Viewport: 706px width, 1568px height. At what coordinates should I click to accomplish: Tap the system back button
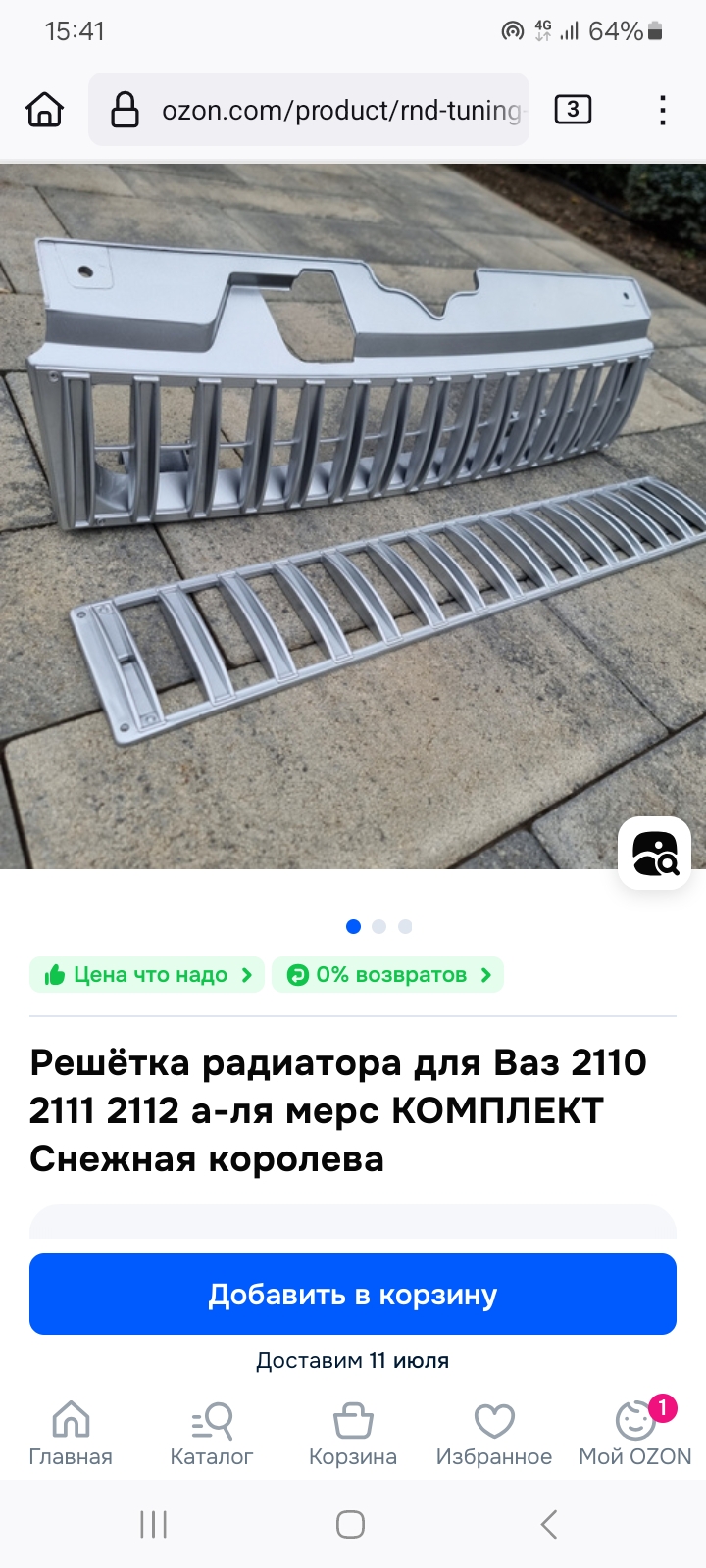coord(549,1524)
